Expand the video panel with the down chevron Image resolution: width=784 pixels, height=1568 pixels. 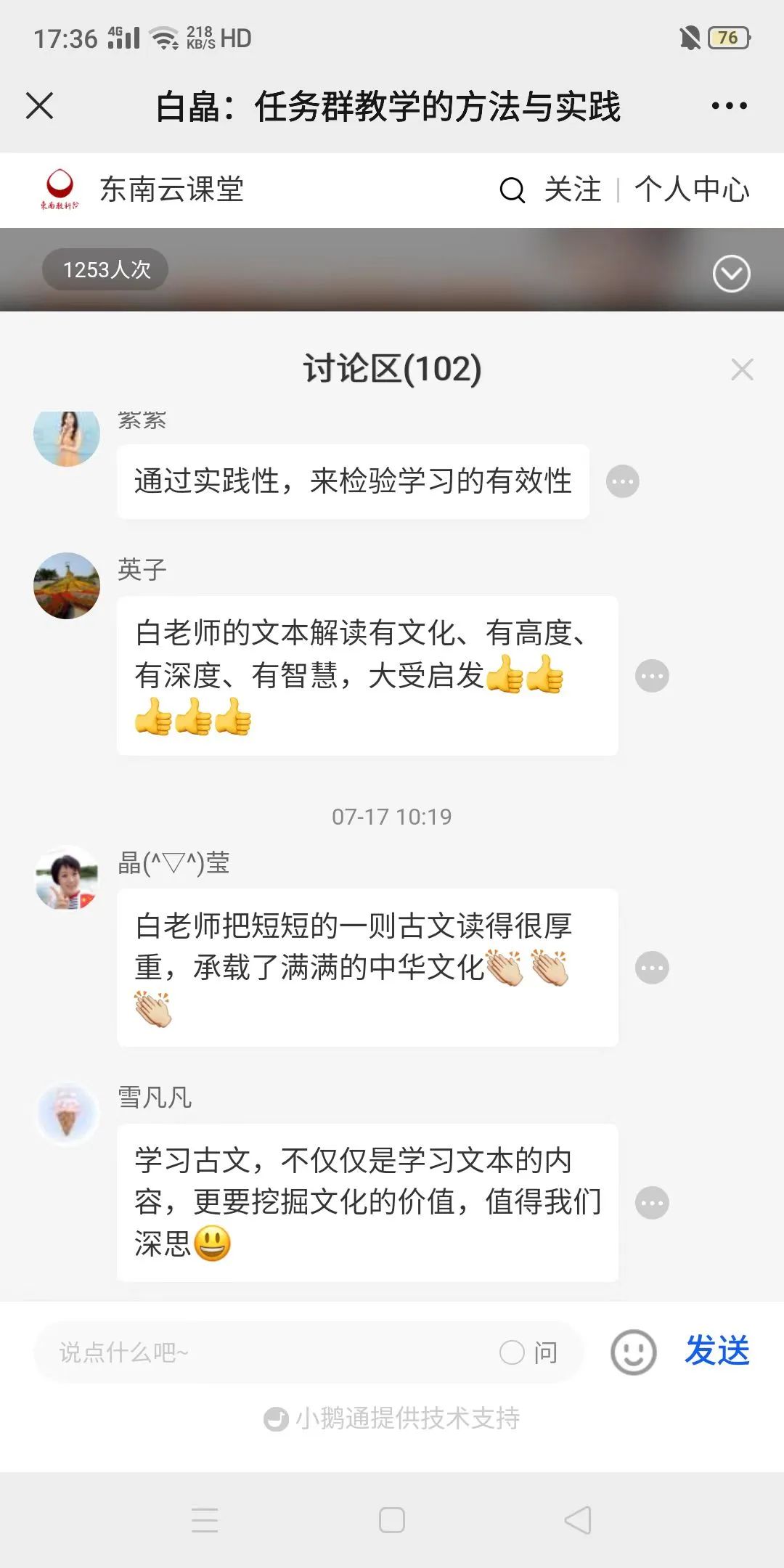pos(731,274)
